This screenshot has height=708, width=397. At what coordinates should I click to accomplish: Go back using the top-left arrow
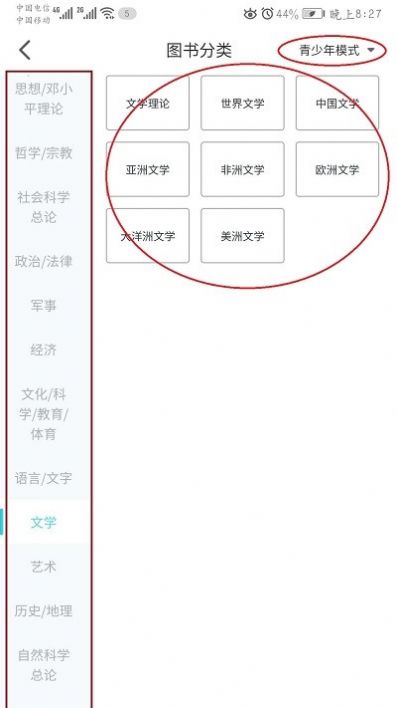tap(25, 50)
